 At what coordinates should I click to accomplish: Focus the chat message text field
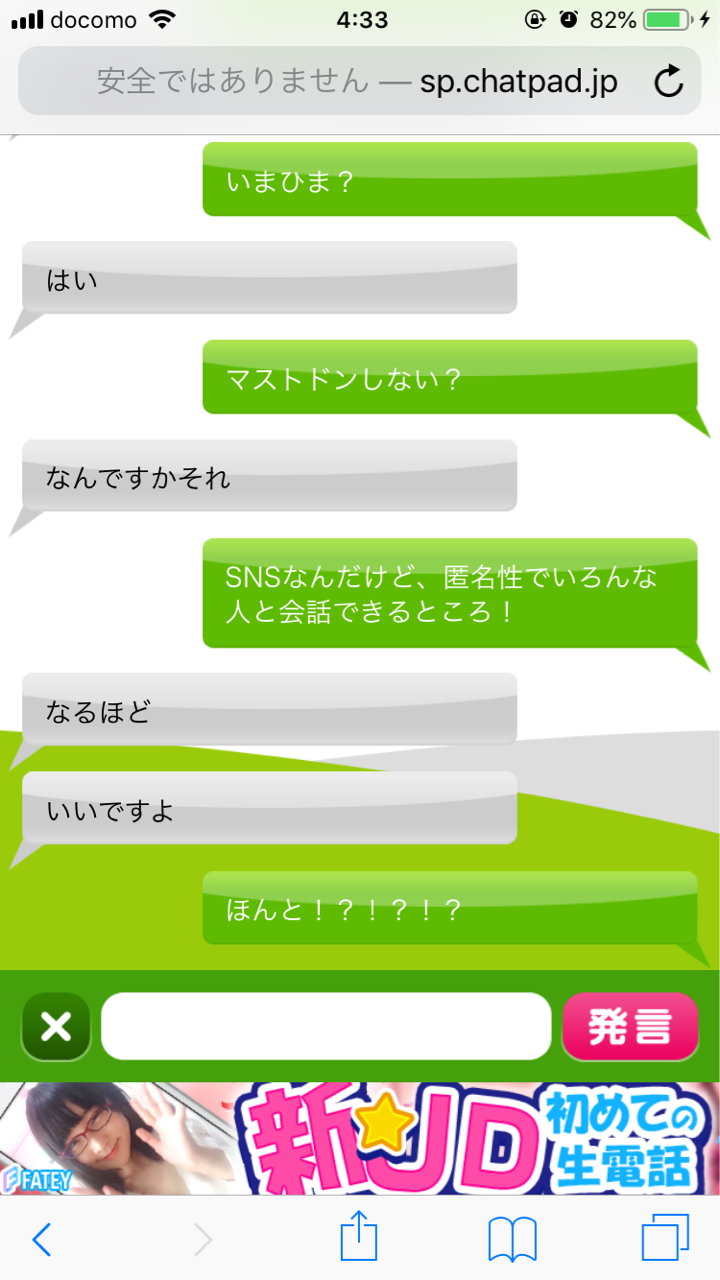[x=326, y=1026]
